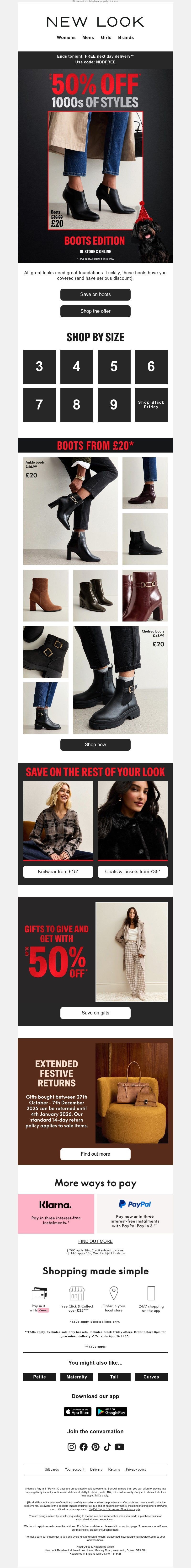This screenshot has height=1568, width=191.
Task: Tap Find out more on festive returns
Action: click(x=95, y=1154)
